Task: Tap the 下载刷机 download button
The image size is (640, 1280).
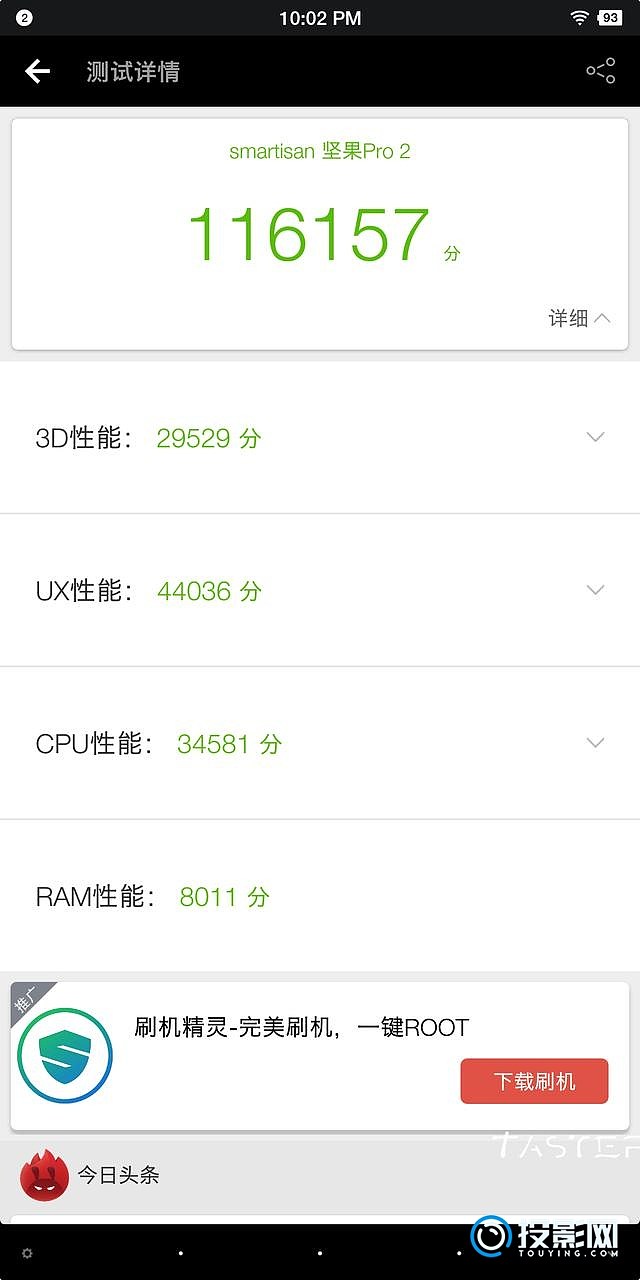Action: click(x=534, y=1082)
